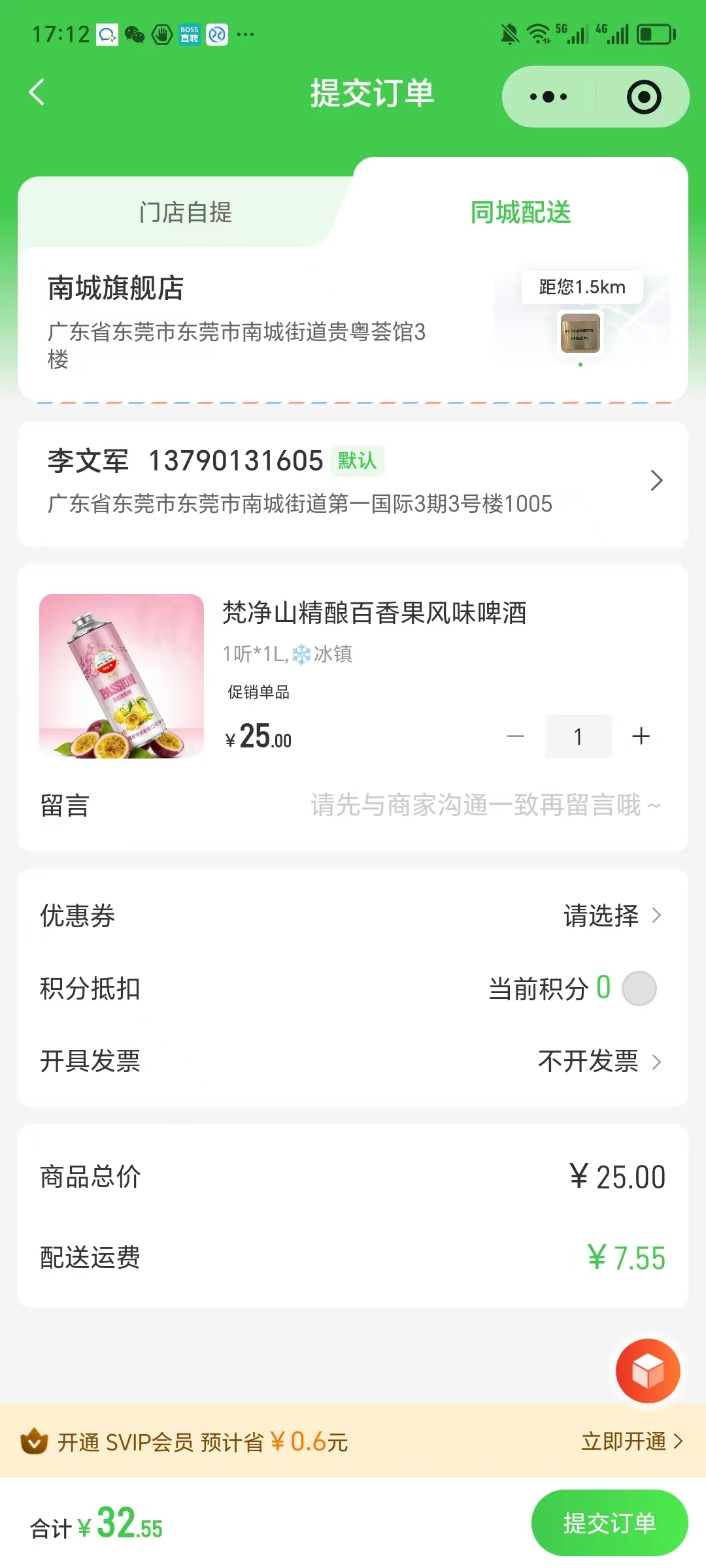Open the mini program more-options menu
Image resolution: width=706 pixels, height=1568 pixels.
pos(548,97)
